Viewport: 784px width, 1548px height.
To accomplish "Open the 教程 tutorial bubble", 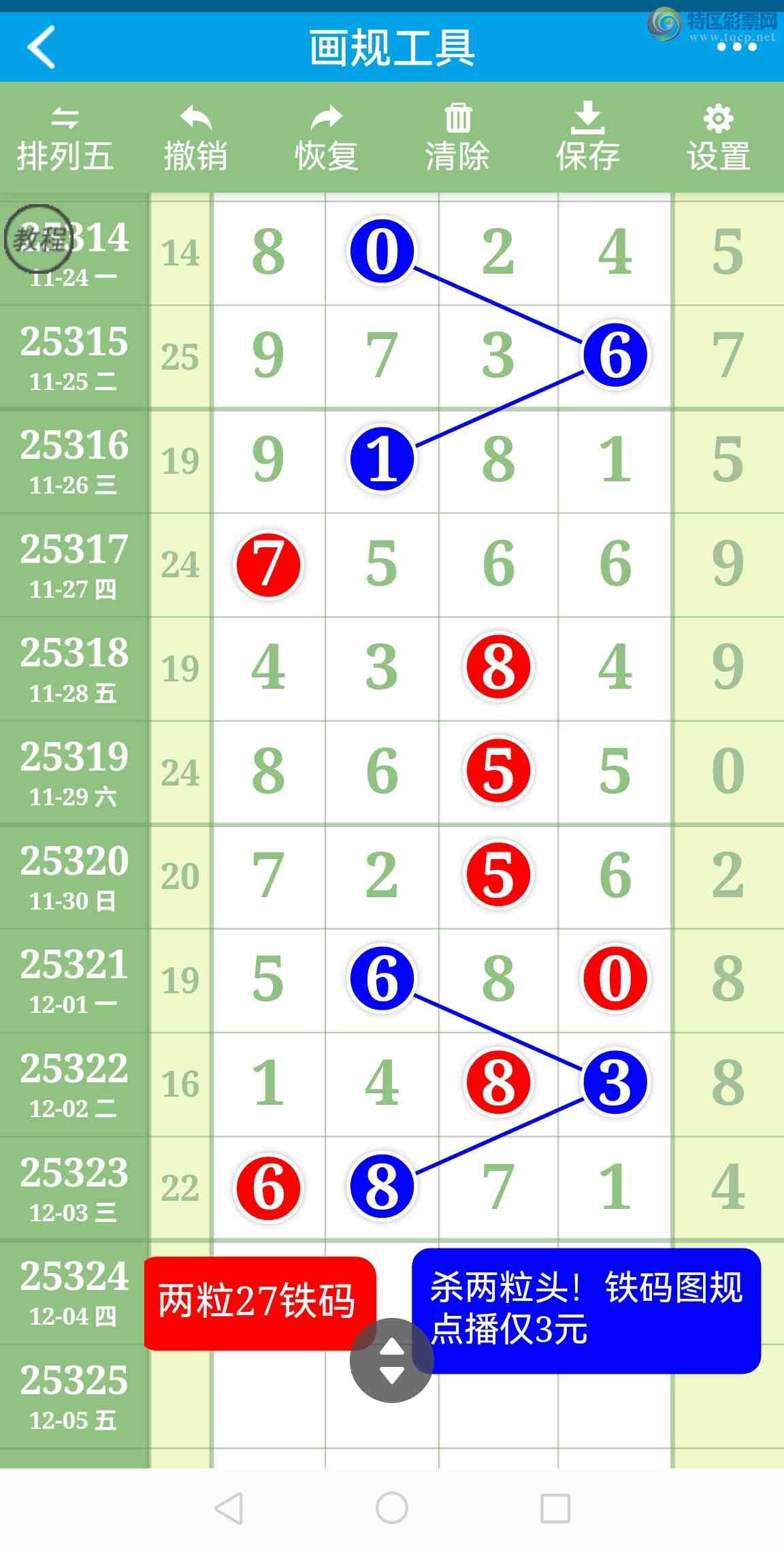I will (x=37, y=239).
